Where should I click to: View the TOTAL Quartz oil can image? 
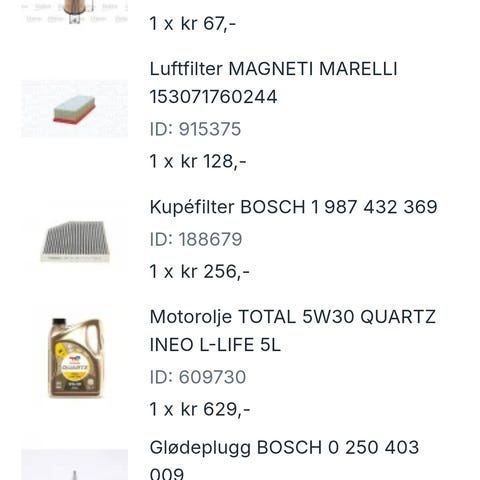(75, 358)
